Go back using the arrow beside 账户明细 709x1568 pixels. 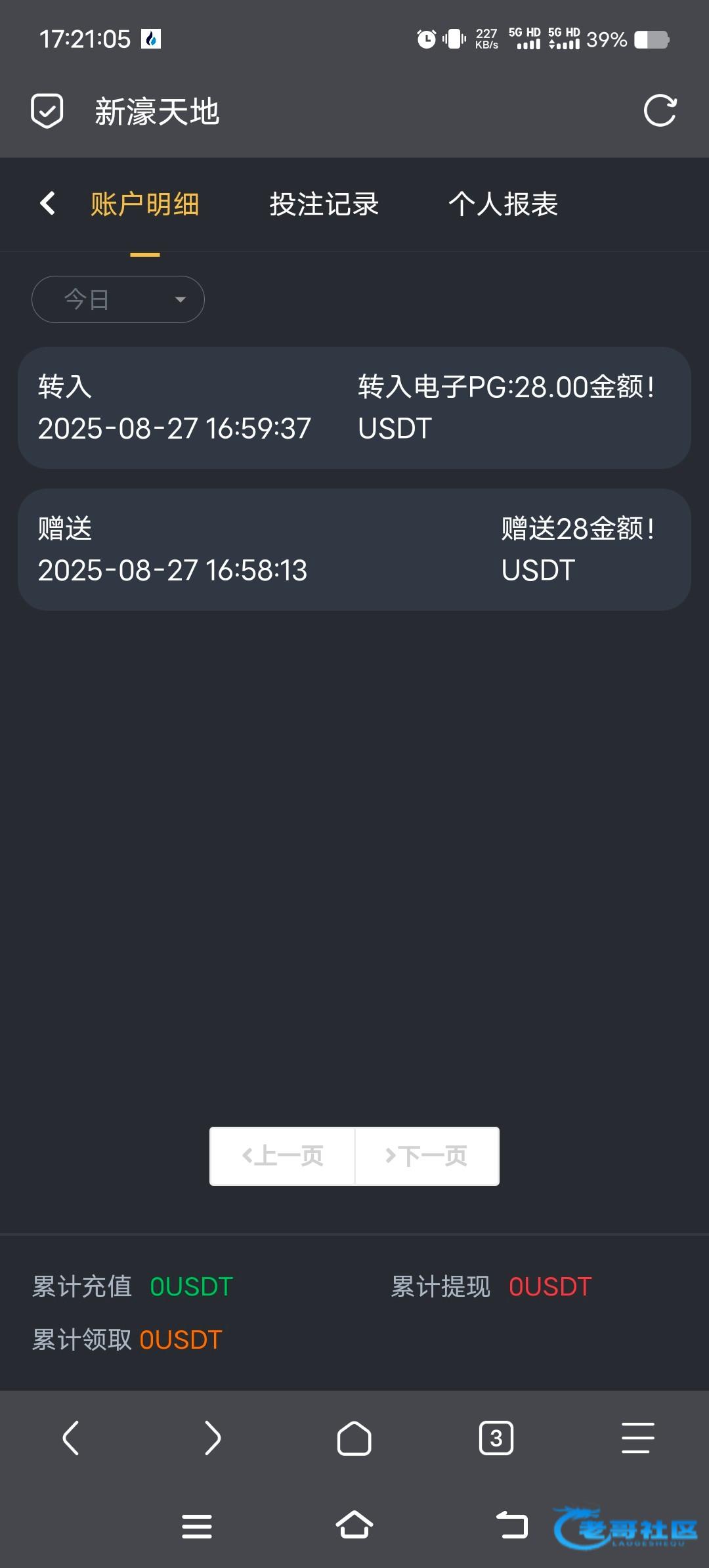(x=47, y=204)
